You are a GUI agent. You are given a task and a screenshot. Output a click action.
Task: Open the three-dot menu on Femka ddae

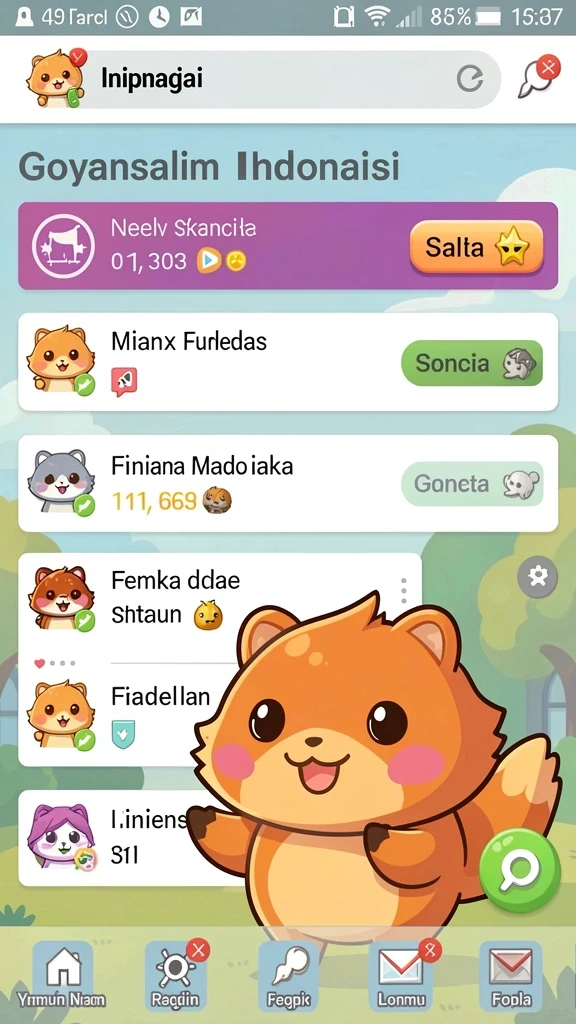[x=404, y=590]
